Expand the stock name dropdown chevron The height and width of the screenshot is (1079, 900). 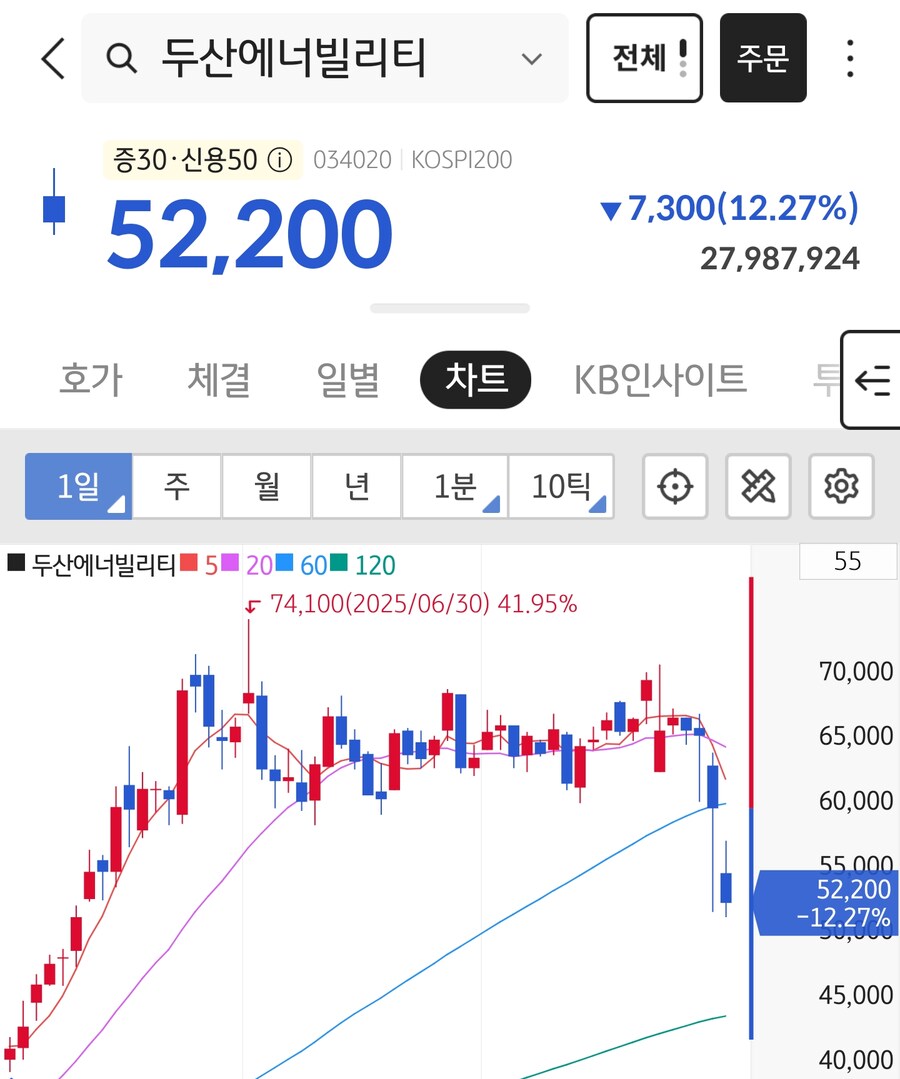pos(533,58)
